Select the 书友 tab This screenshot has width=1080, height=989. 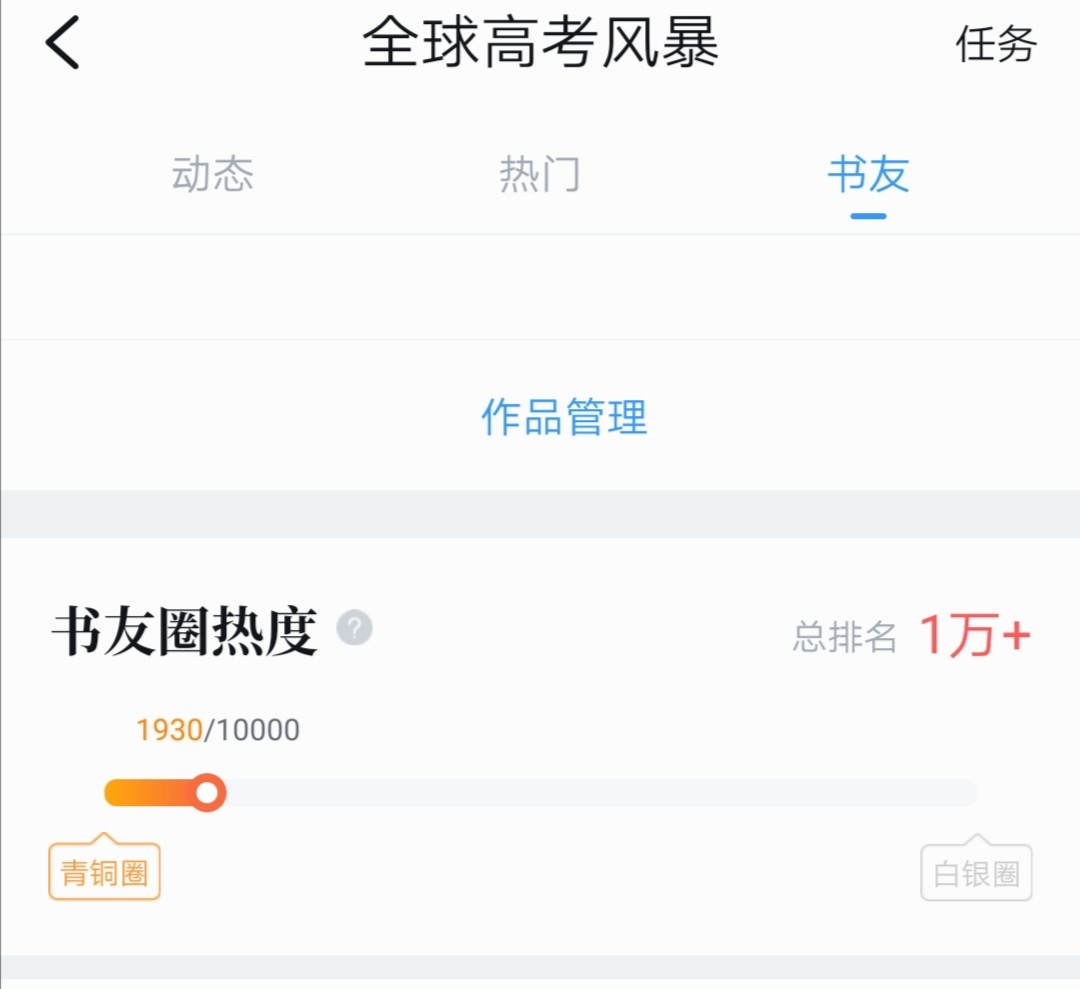click(869, 174)
